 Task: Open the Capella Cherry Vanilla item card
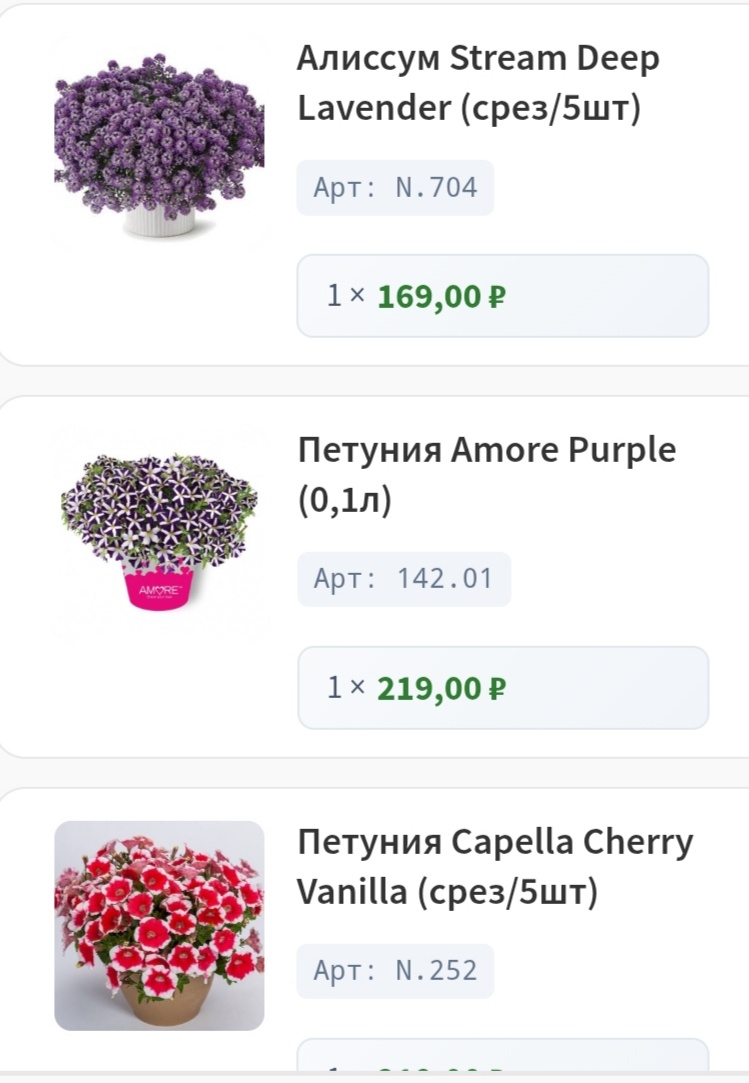374,930
